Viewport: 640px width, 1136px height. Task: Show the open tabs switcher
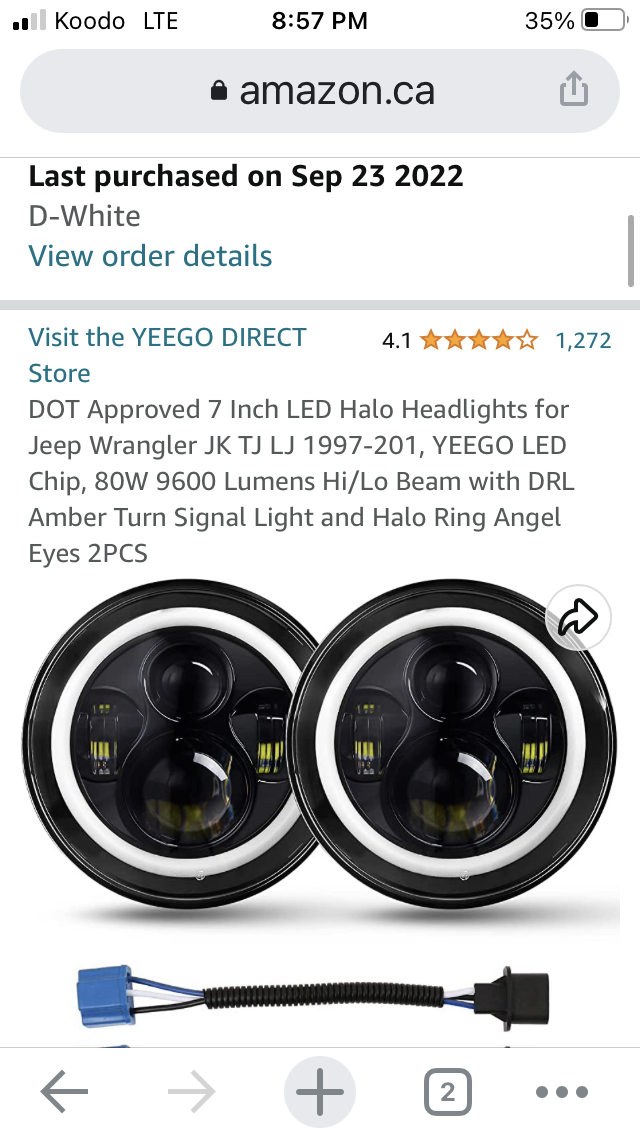click(447, 1092)
